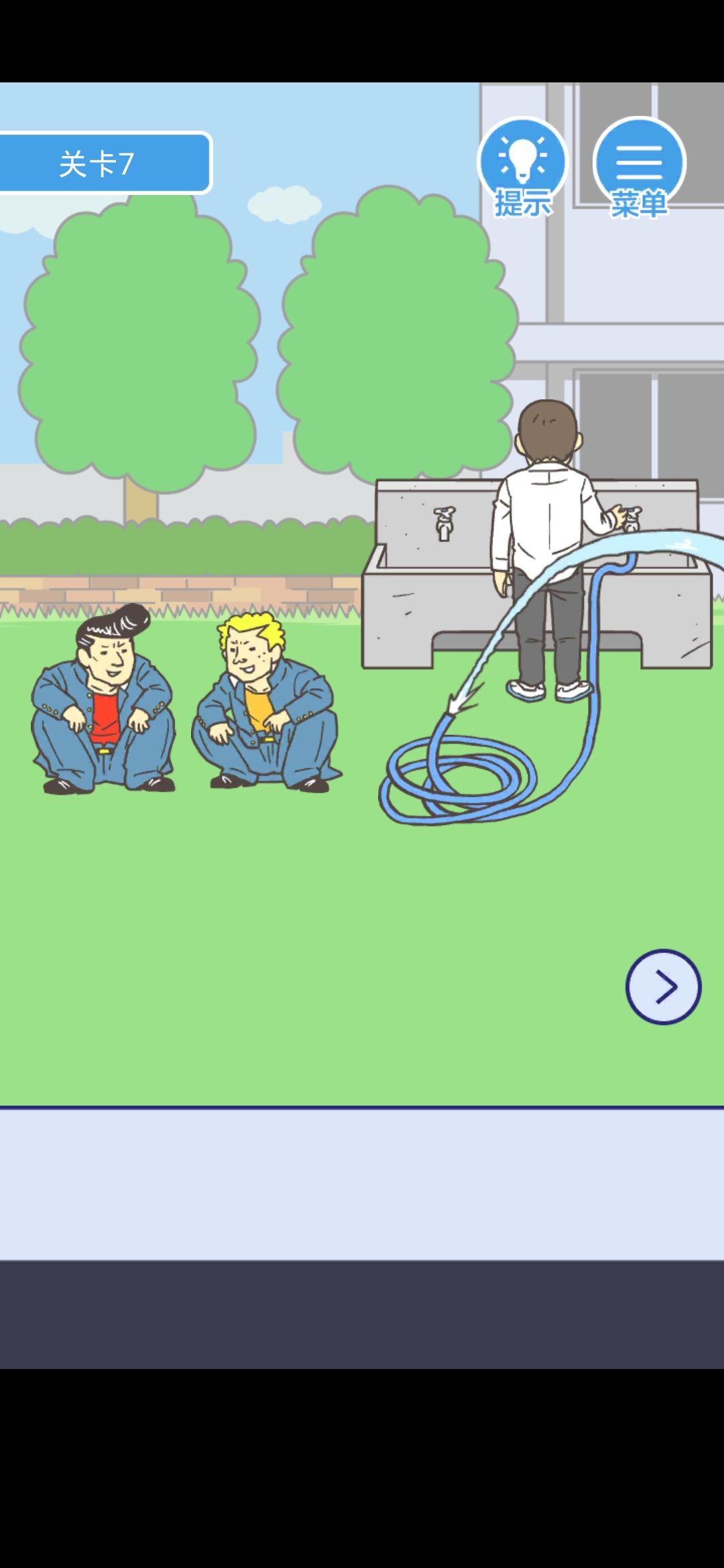Tap the left faucet on the sink

[442, 523]
